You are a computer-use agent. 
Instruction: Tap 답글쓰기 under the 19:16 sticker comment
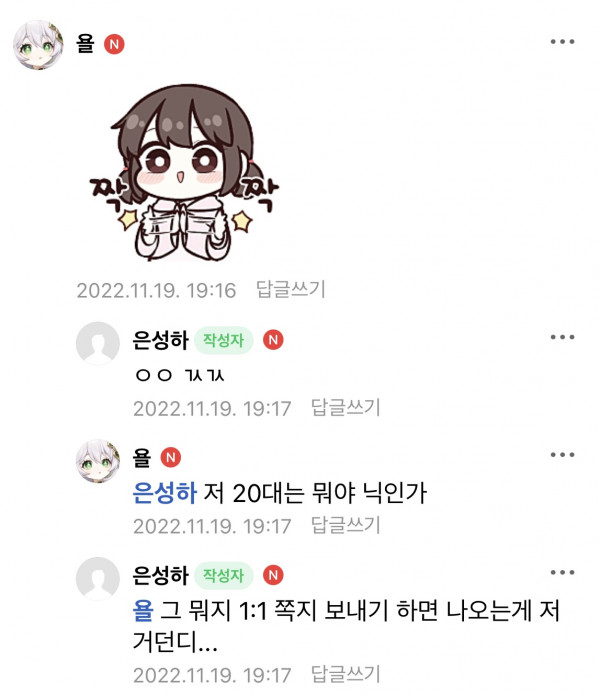pyautogui.click(x=290, y=290)
